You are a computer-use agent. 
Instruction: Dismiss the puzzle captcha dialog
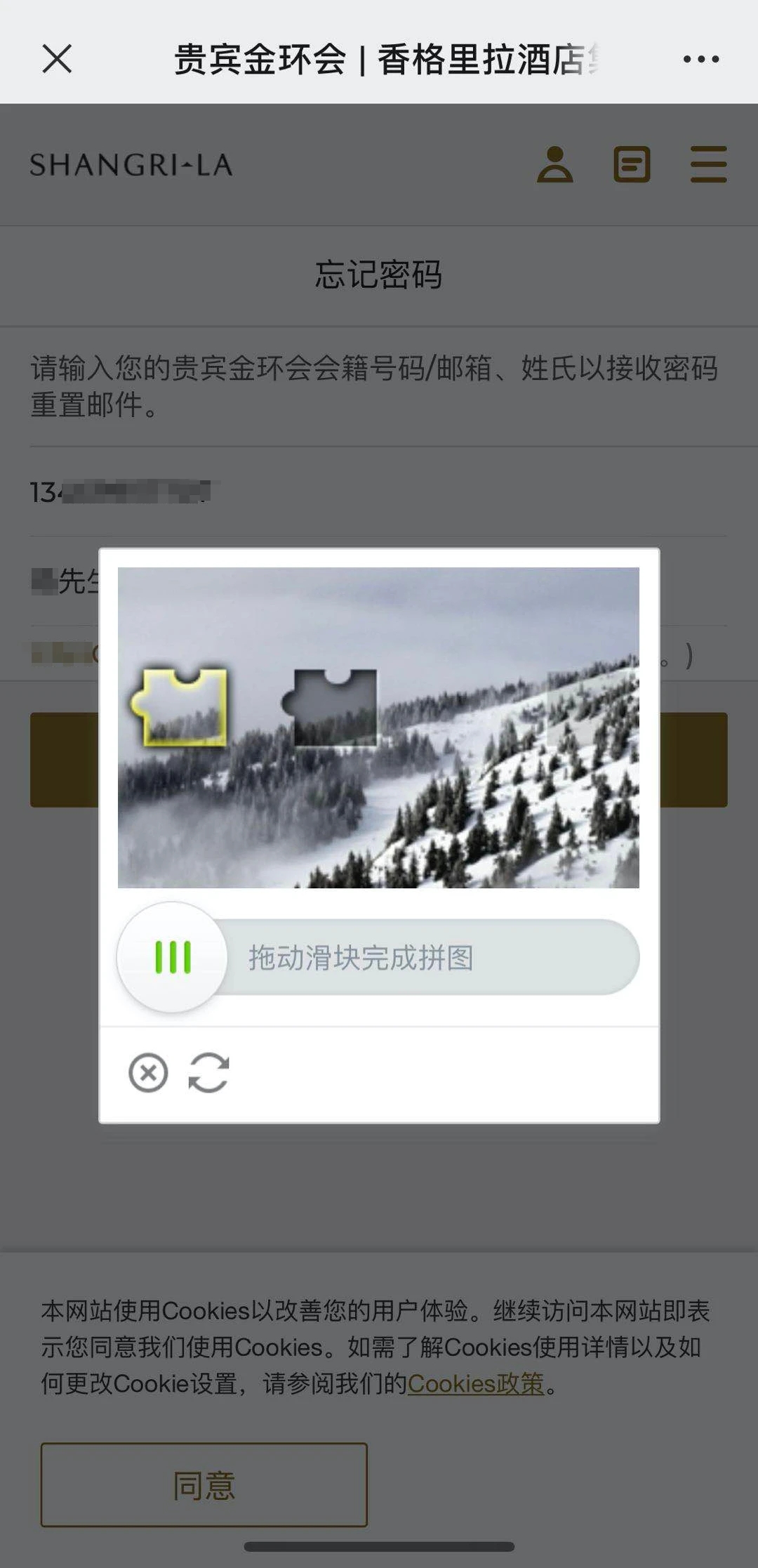tap(148, 1072)
